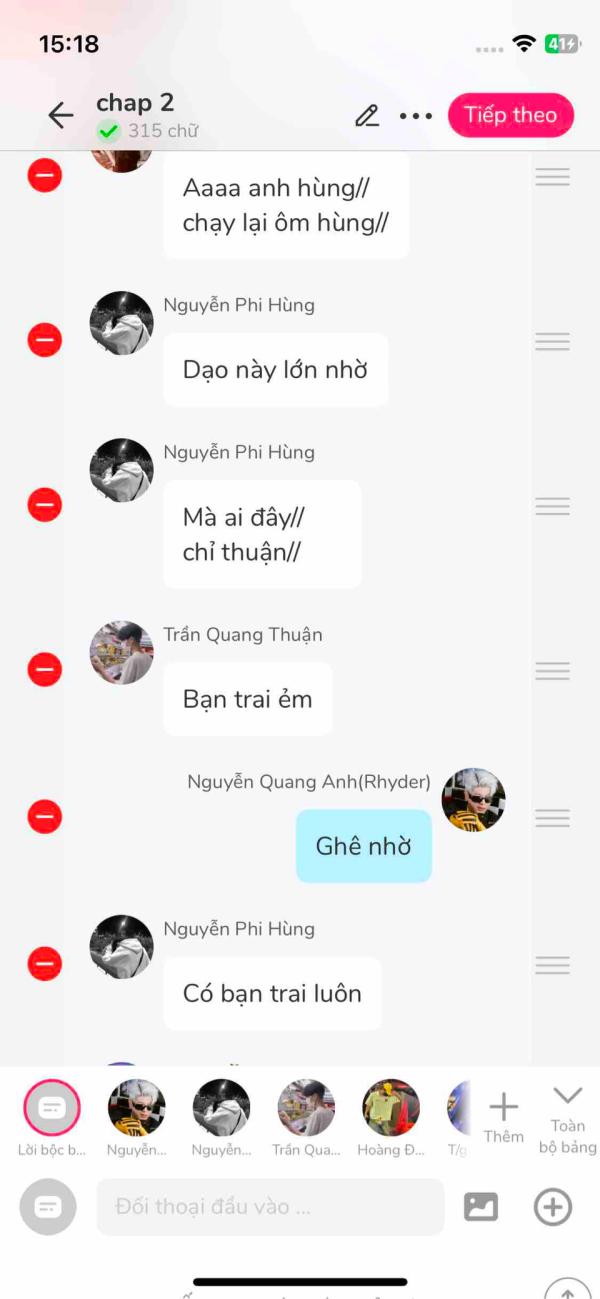Delete the "Dạo này lớn nhờ" message
600x1299 pixels.
(45, 341)
